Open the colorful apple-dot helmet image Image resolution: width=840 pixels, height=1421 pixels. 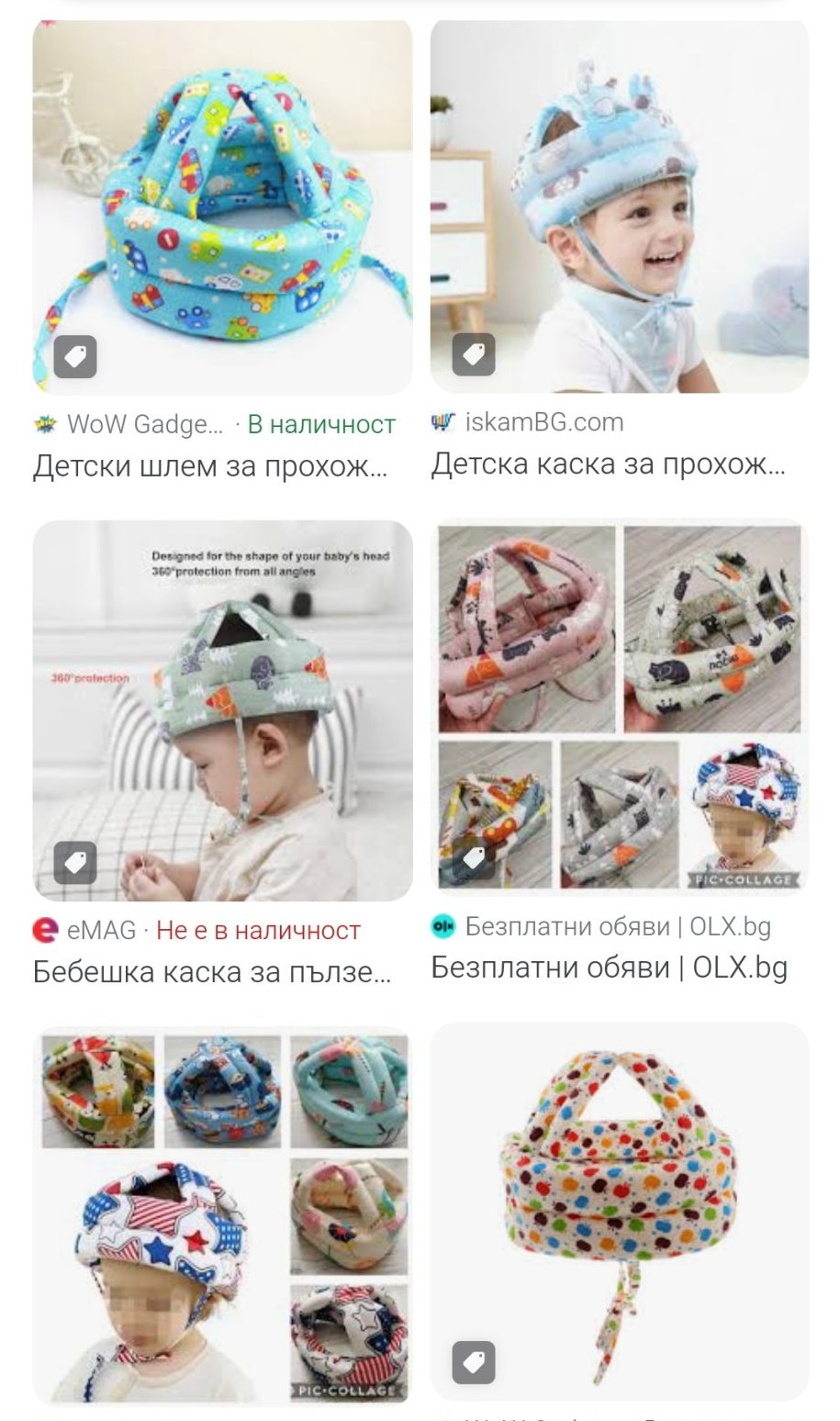point(620,1210)
